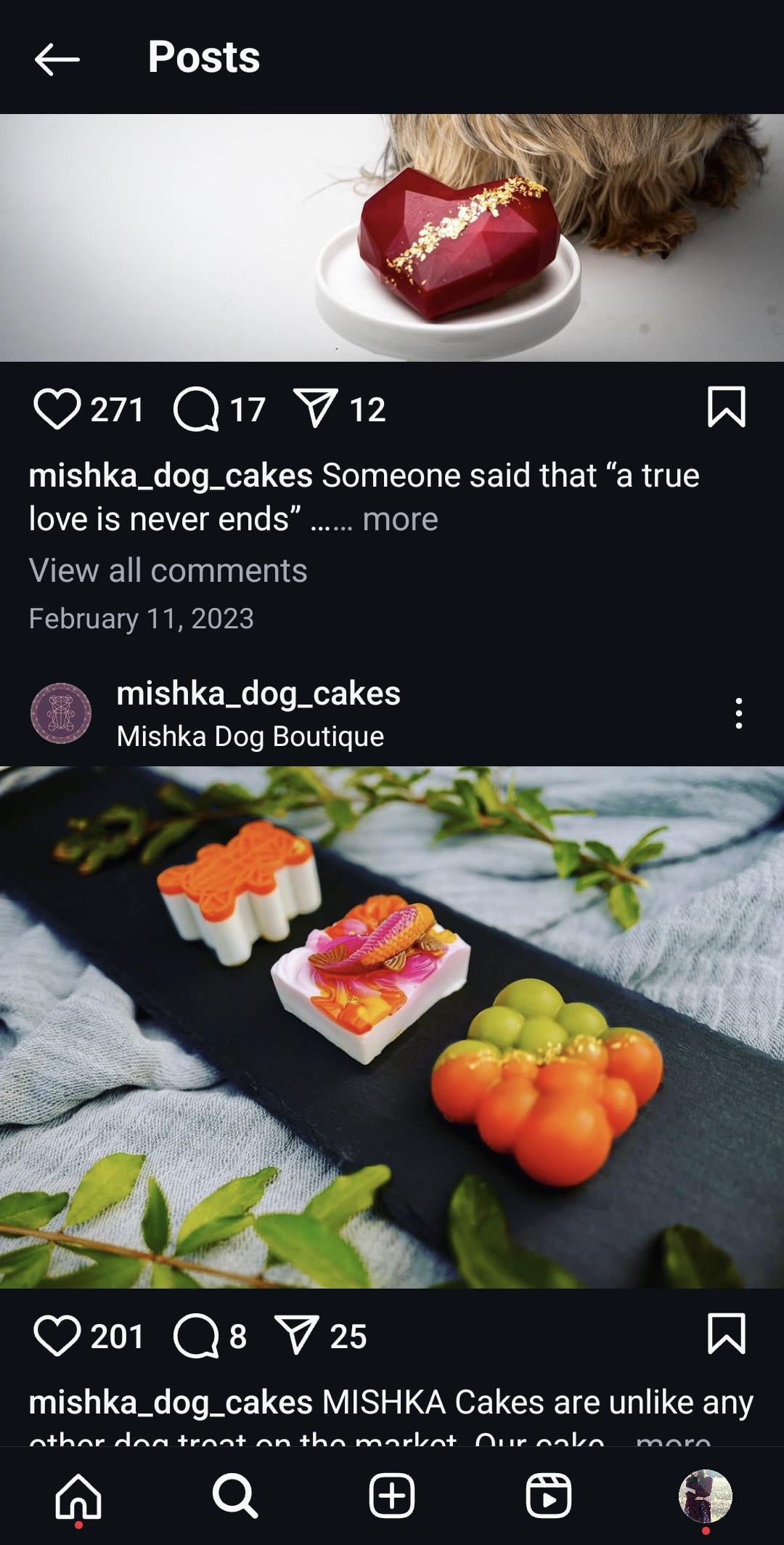Open my profile tab
Viewport: 784px width, 1545px height.
click(x=706, y=1496)
